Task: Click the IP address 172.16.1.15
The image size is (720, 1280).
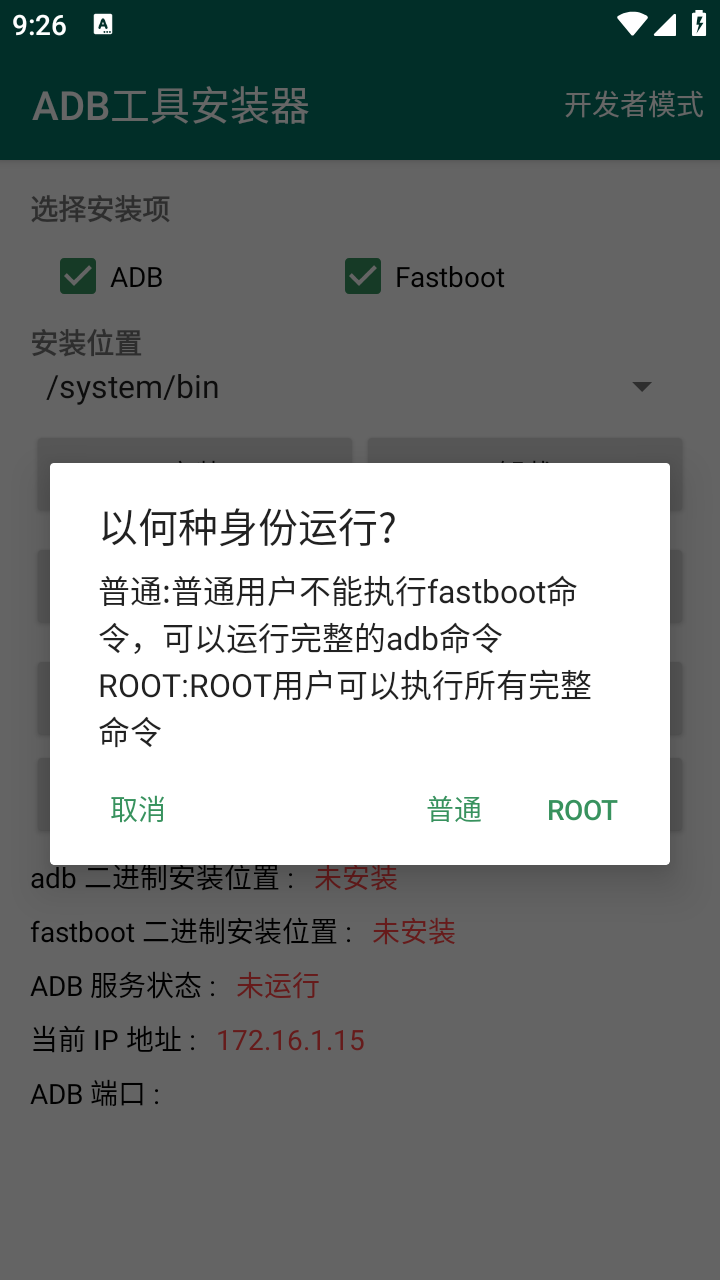Action: click(x=291, y=1040)
